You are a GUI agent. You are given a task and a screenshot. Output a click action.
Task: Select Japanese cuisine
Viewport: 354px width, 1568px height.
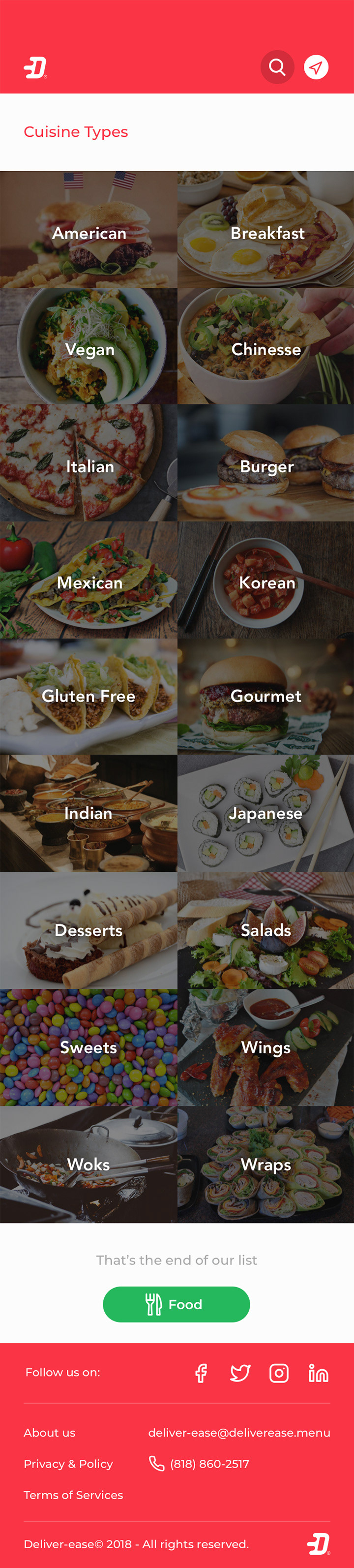tap(266, 813)
